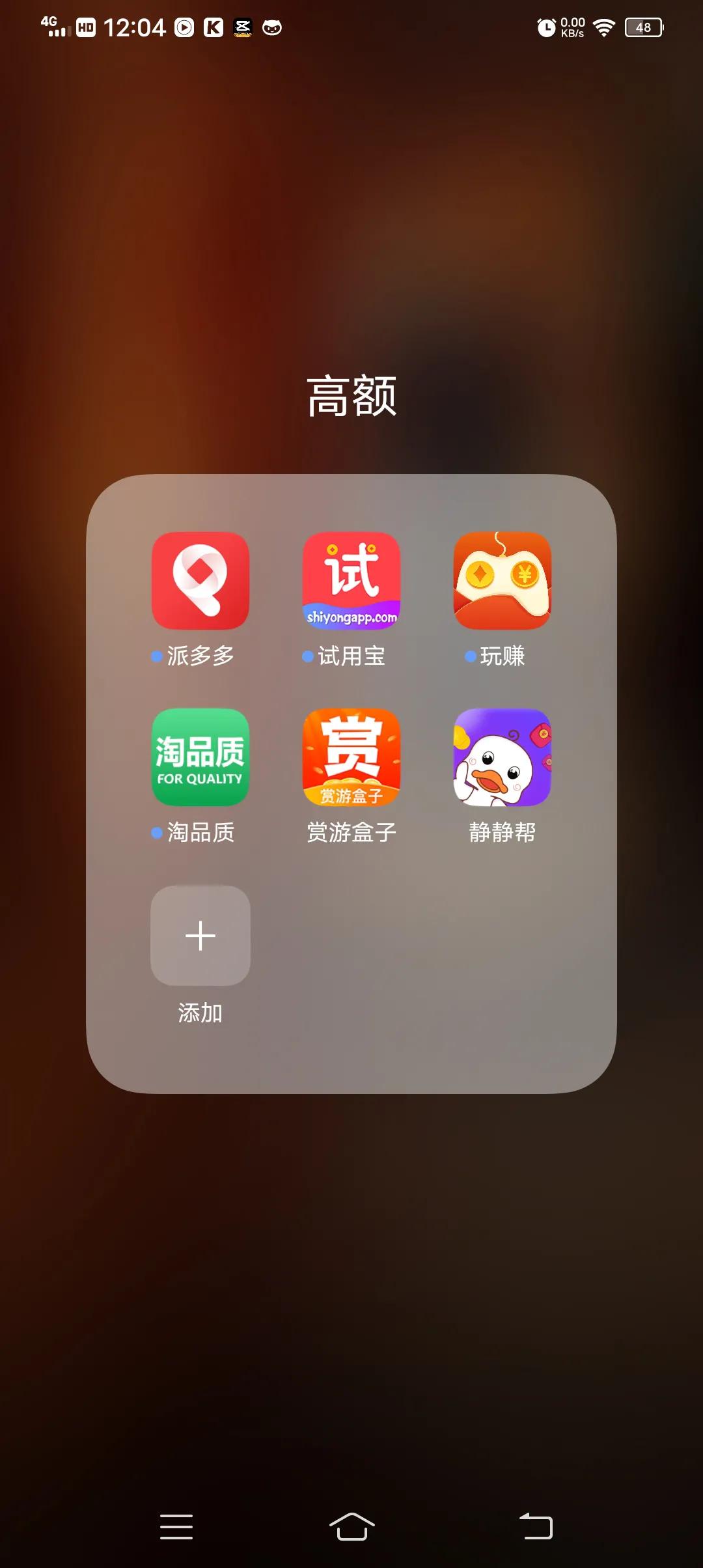Tap the video play icon in status bar

tap(184, 29)
